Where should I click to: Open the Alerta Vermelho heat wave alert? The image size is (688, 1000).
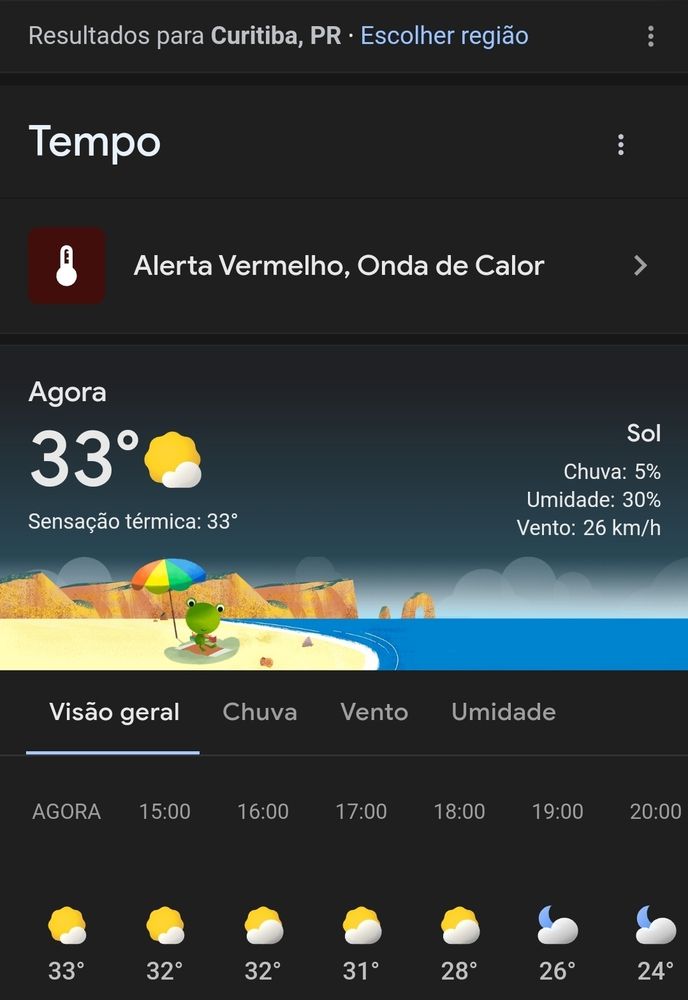click(340, 266)
